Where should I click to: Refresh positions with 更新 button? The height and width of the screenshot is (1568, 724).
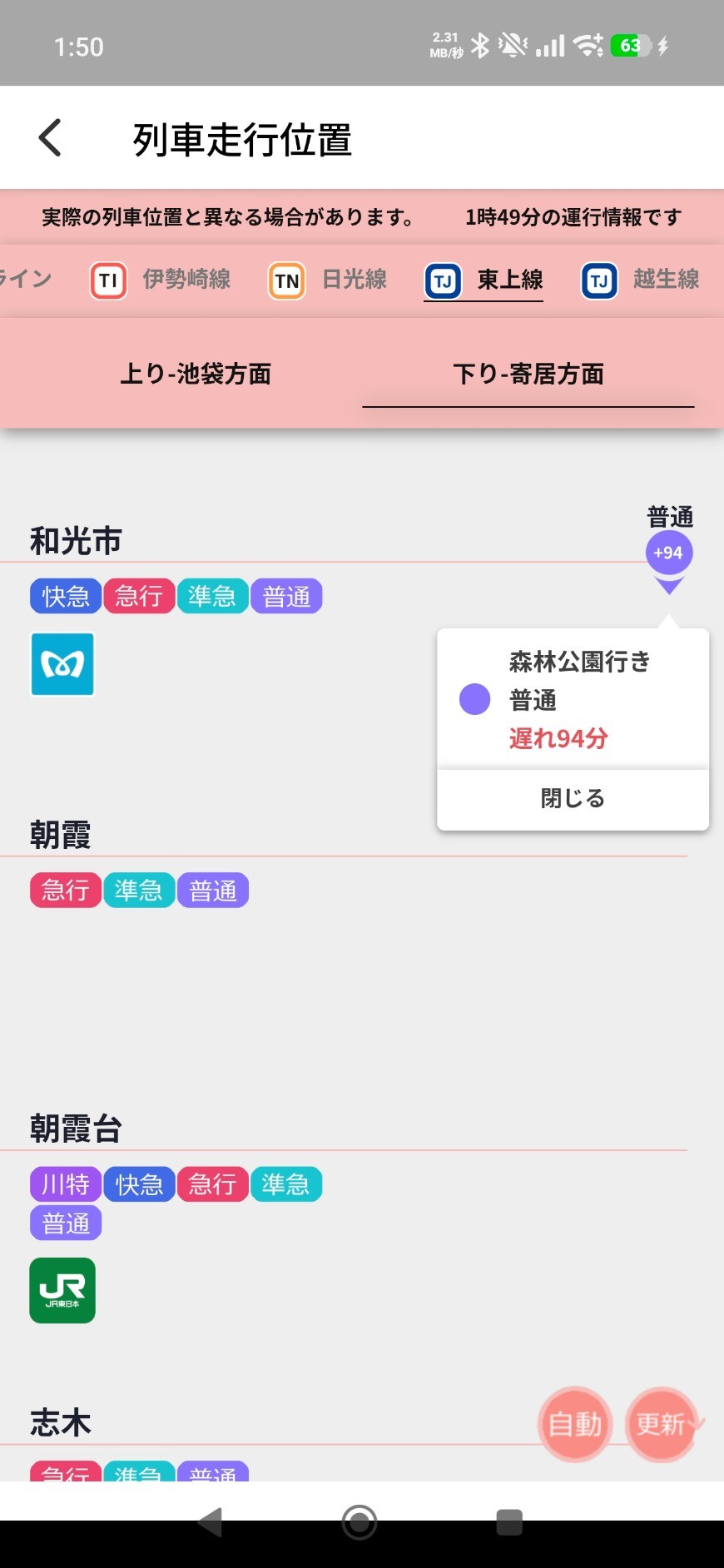pos(662,1424)
